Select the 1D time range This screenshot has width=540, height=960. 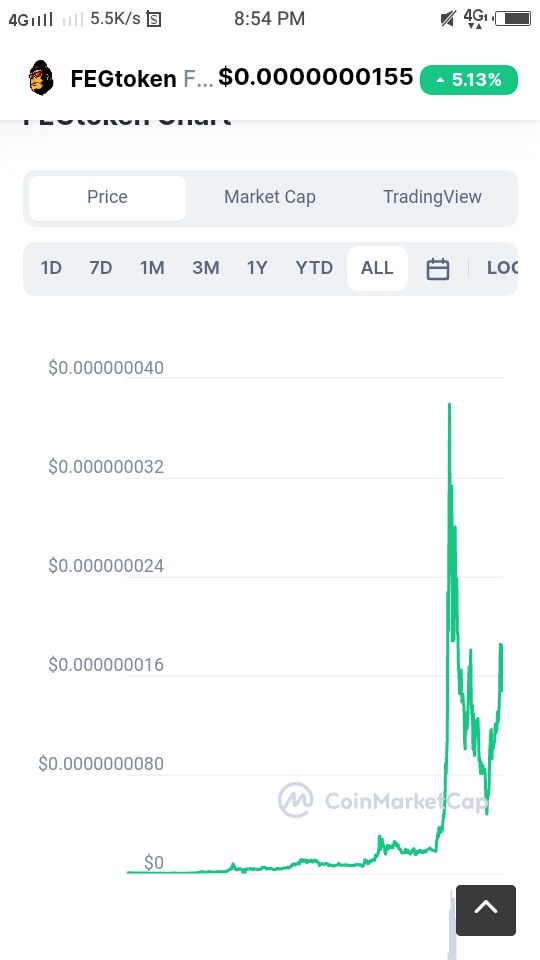[51, 268]
